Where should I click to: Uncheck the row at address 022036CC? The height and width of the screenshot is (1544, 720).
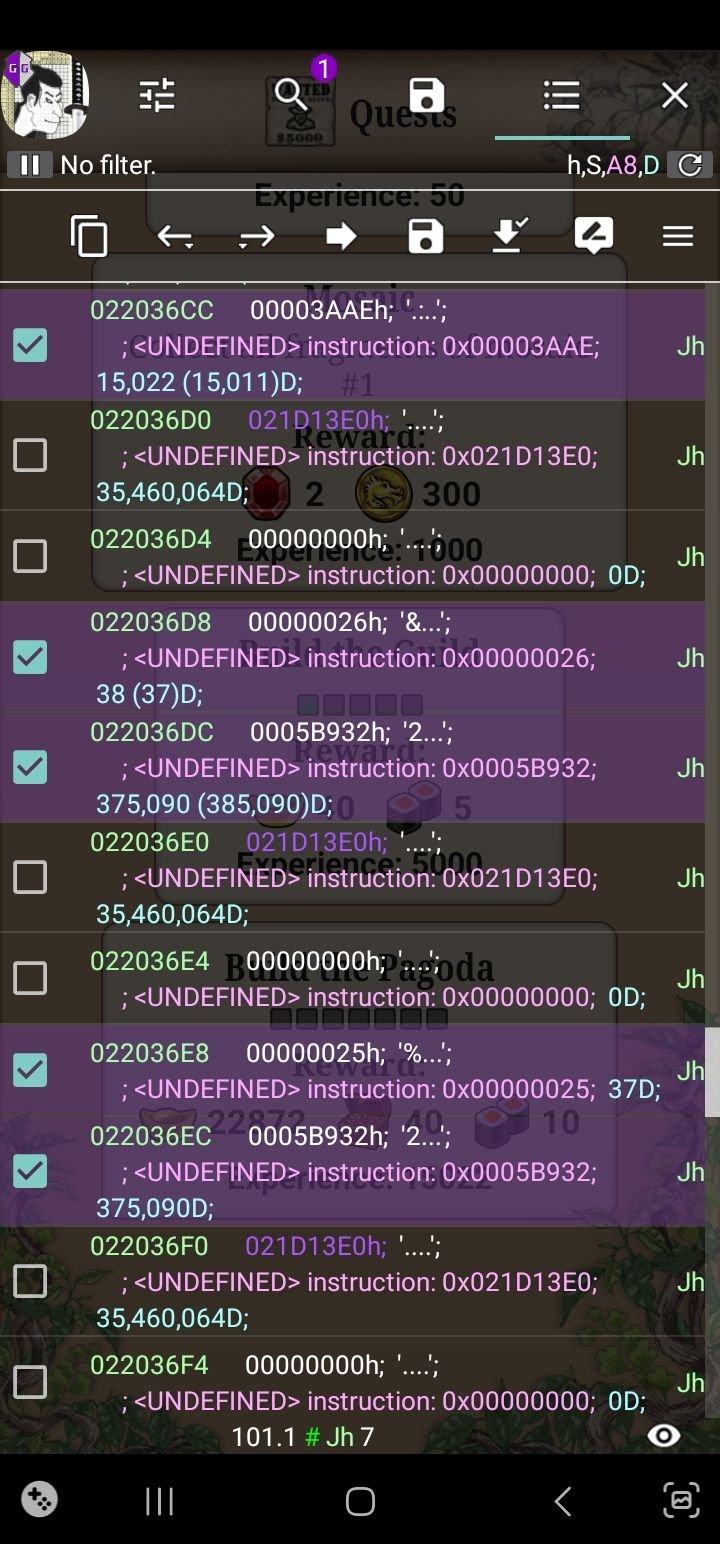[30, 346]
